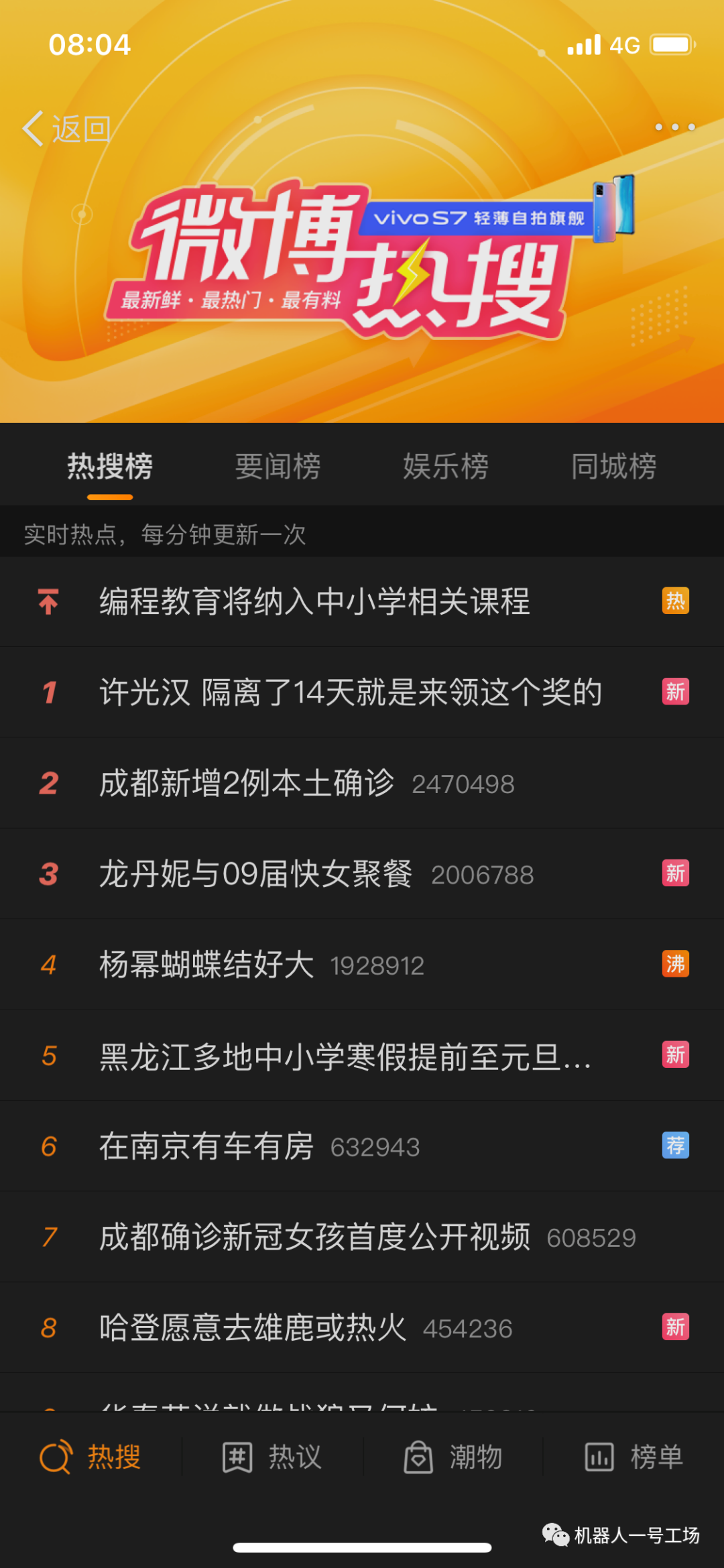Go back with the 返回 button
This screenshot has height=1568, width=724.
(67, 128)
